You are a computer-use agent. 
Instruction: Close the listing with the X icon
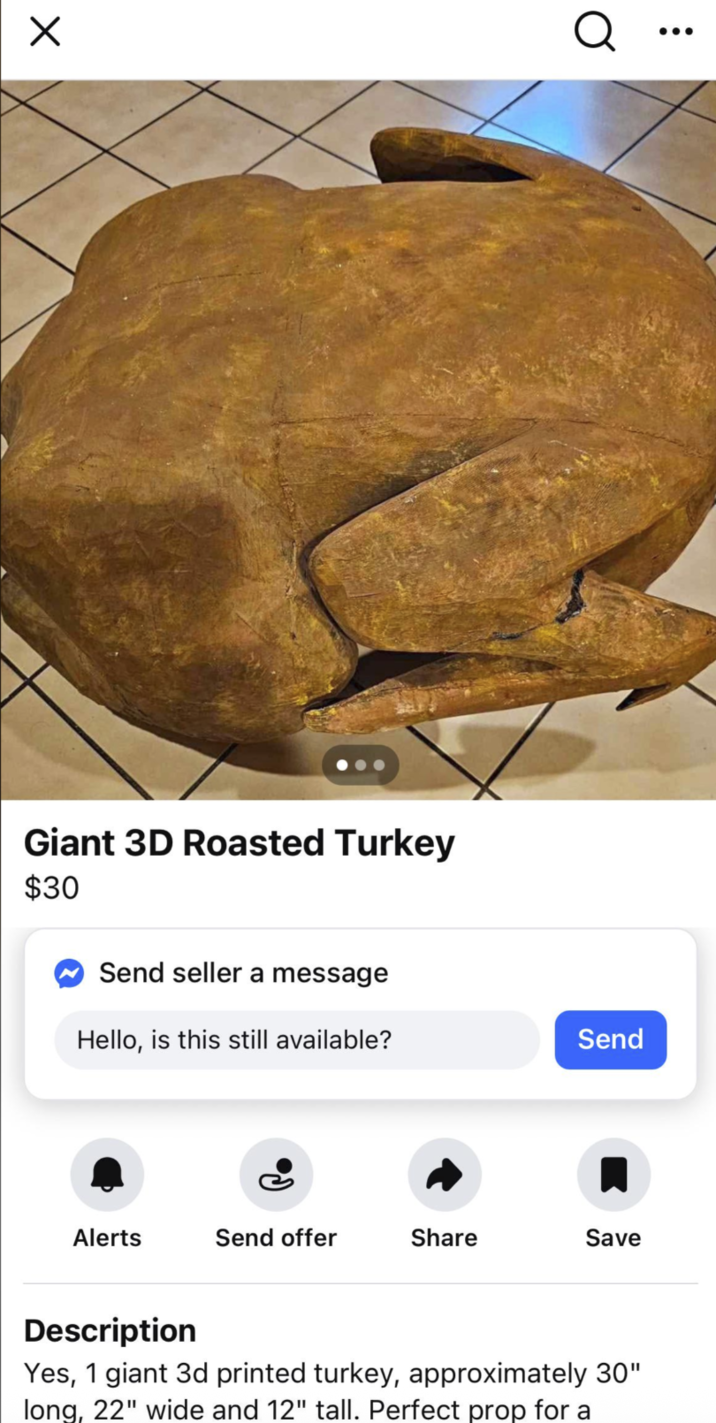(45, 32)
